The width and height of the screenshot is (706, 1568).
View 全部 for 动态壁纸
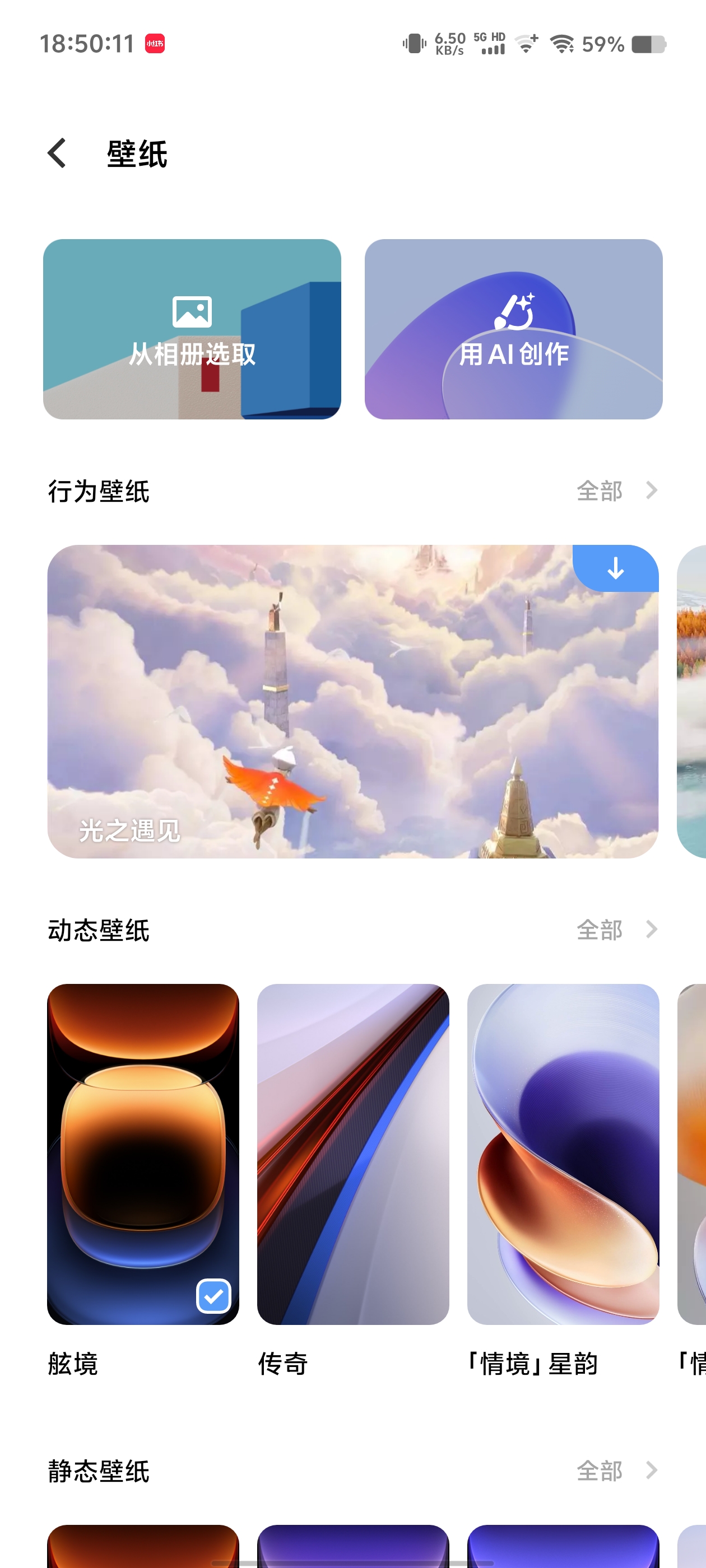click(616, 930)
